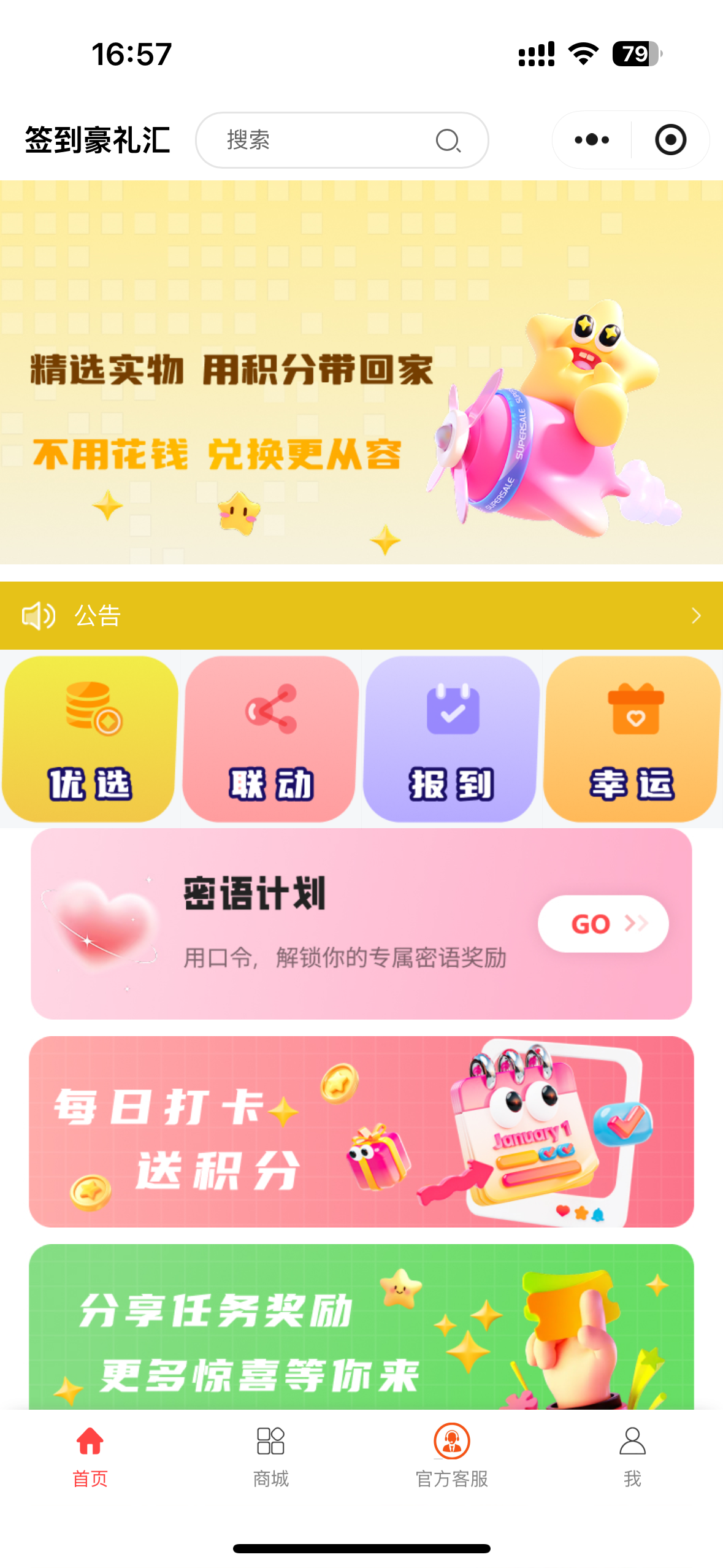Close the mini program with the circle button

pos(670,140)
